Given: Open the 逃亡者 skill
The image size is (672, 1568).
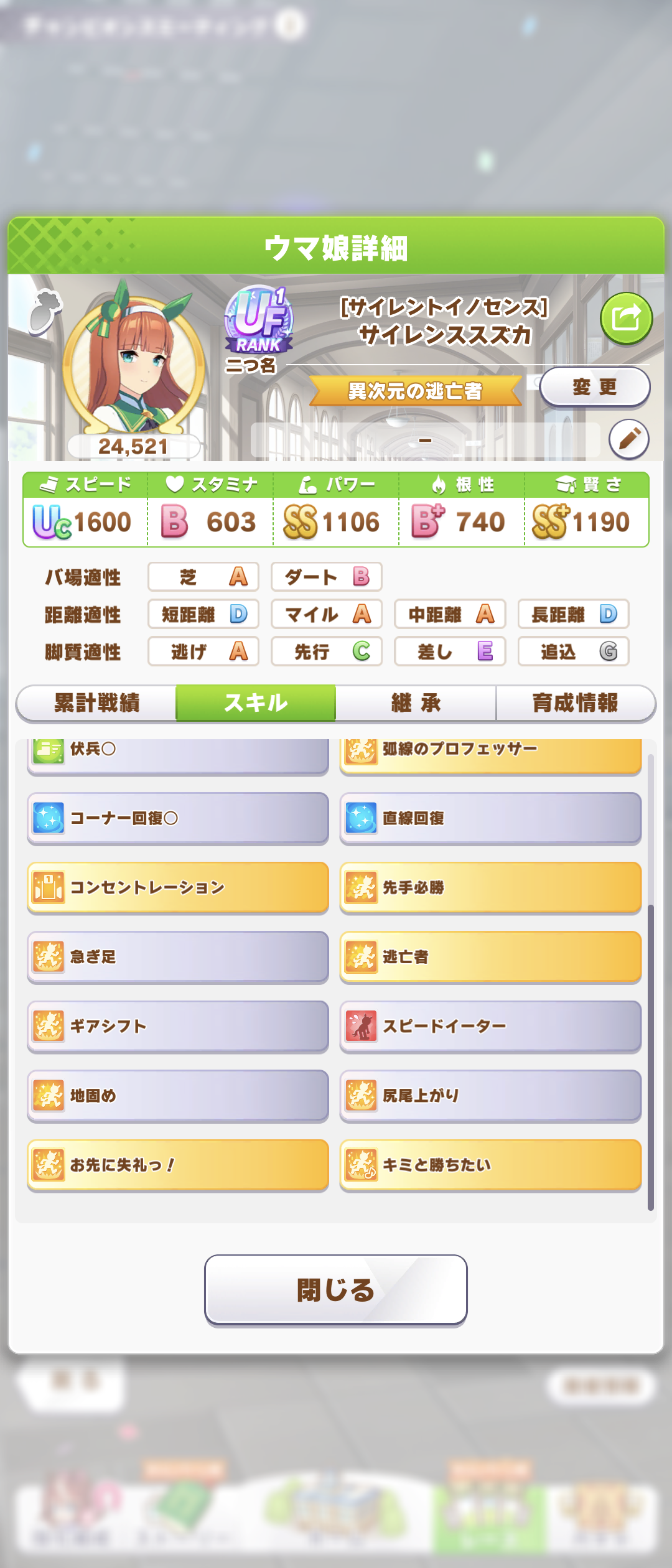Looking at the screenshot, I should click(x=490, y=957).
